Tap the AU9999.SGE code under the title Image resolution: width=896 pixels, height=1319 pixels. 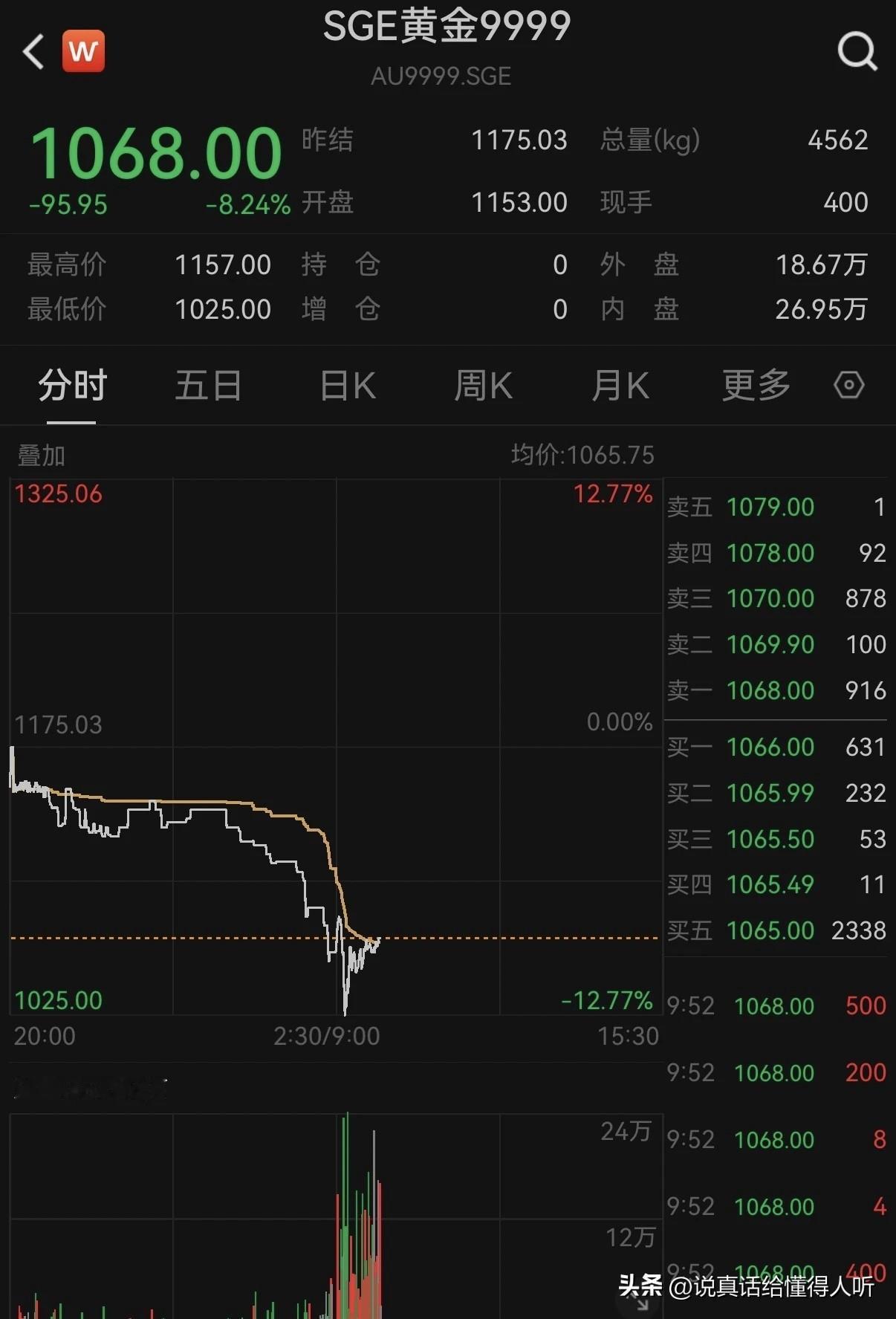[442, 75]
